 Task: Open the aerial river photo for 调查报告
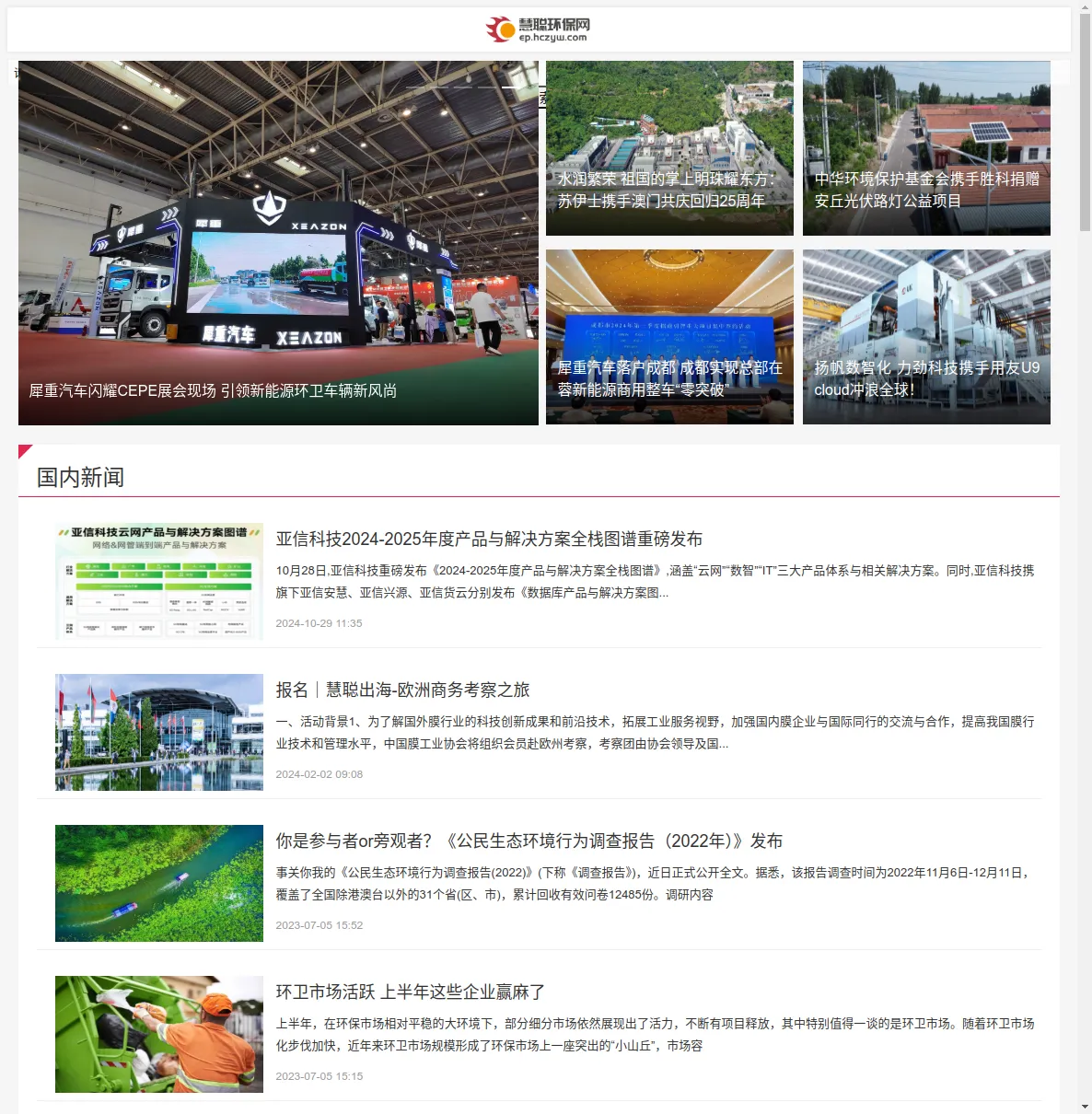pos(159,883)
